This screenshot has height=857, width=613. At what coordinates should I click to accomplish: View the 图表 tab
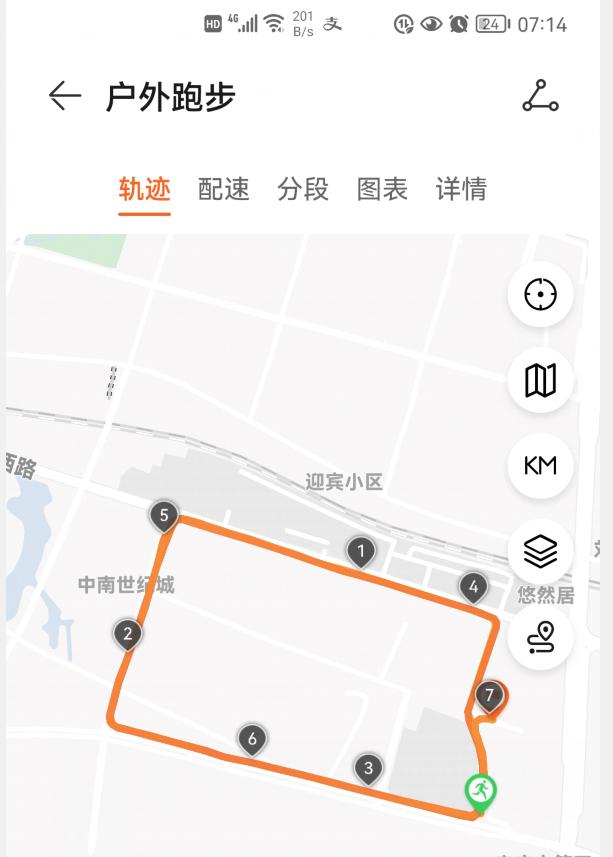click(382, 189)
